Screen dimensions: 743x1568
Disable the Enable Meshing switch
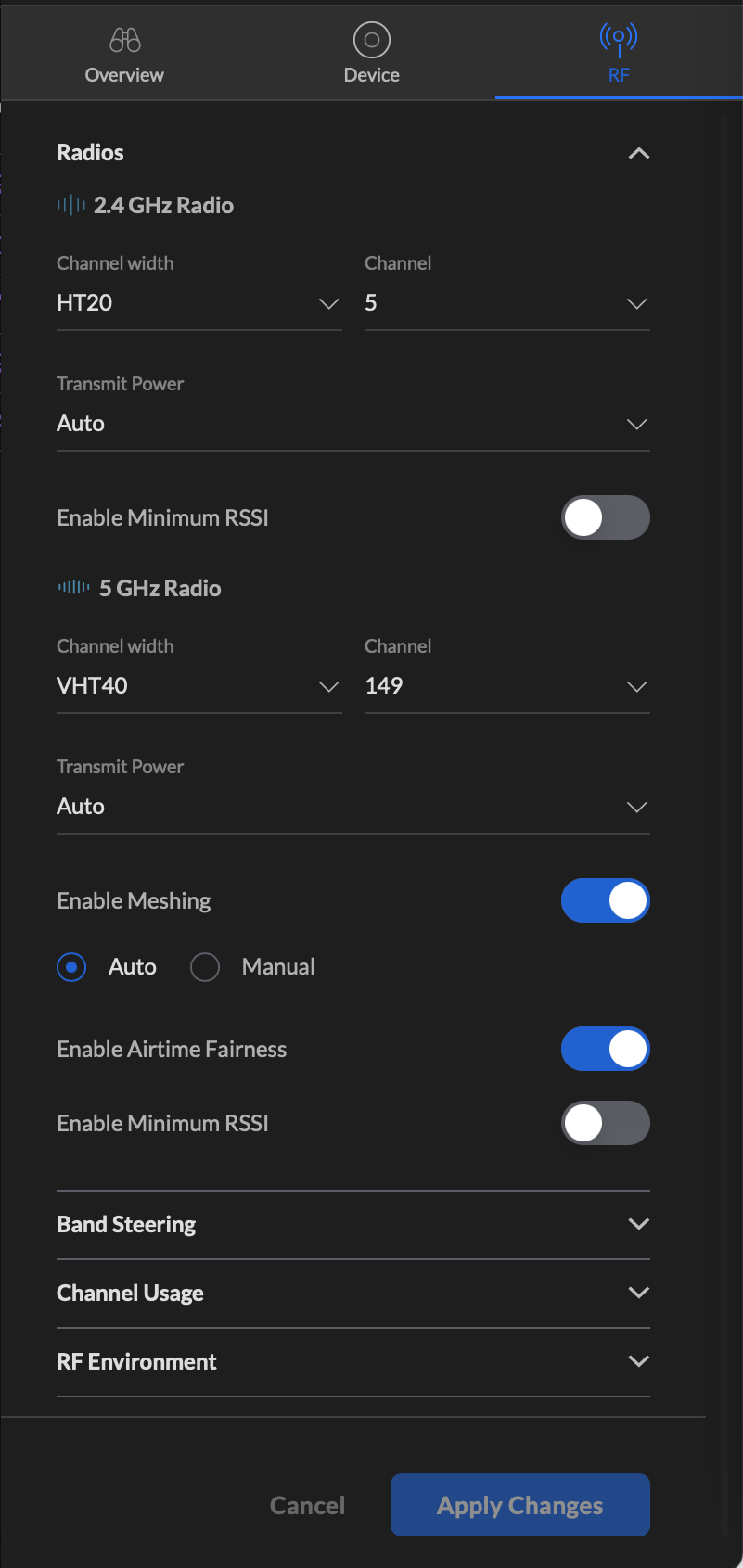tap(605, 900)
